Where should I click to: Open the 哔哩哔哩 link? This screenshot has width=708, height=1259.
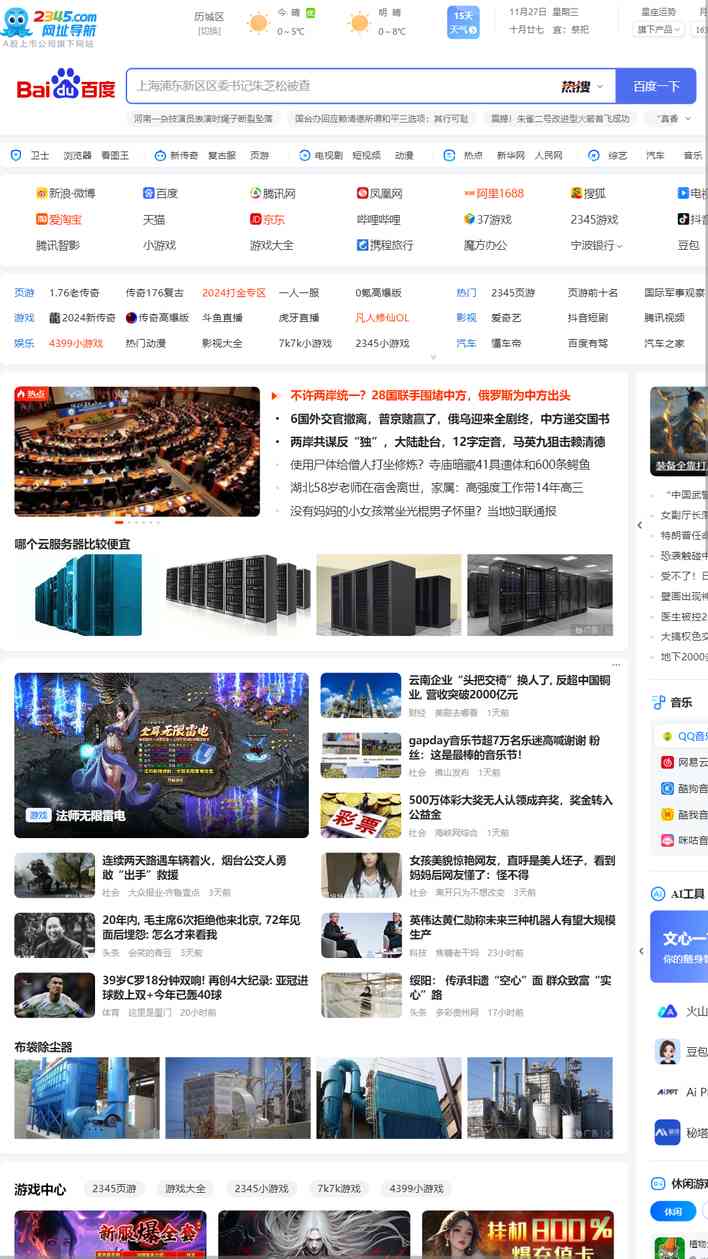[378, 219]
